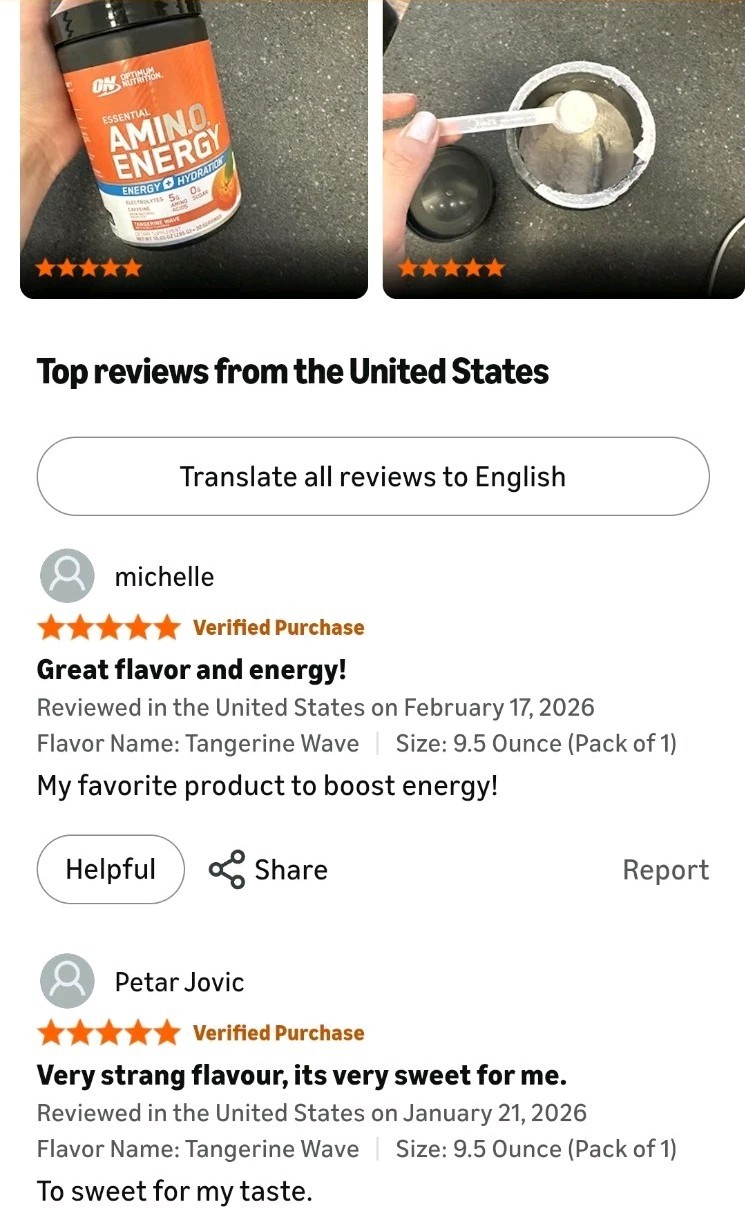The height and width of the screenshot is (1229, 745).
Task: Open the Amino Energy tub review photo
Action: point(194,148)
